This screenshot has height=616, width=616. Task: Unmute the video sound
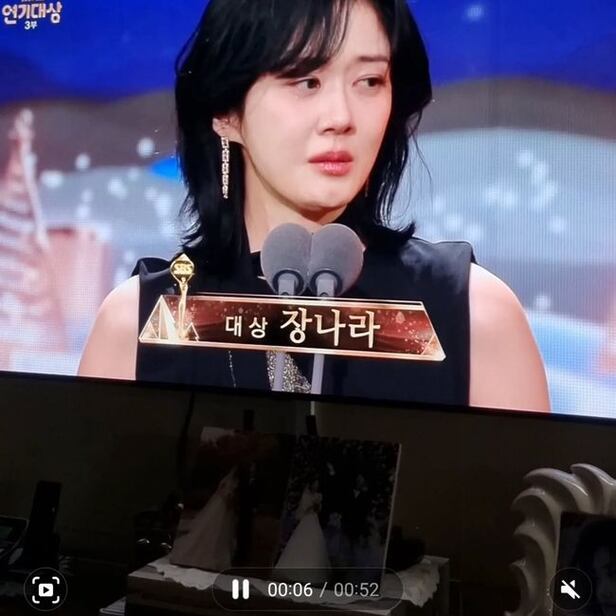pyautogui.click(x=573, y=589)
